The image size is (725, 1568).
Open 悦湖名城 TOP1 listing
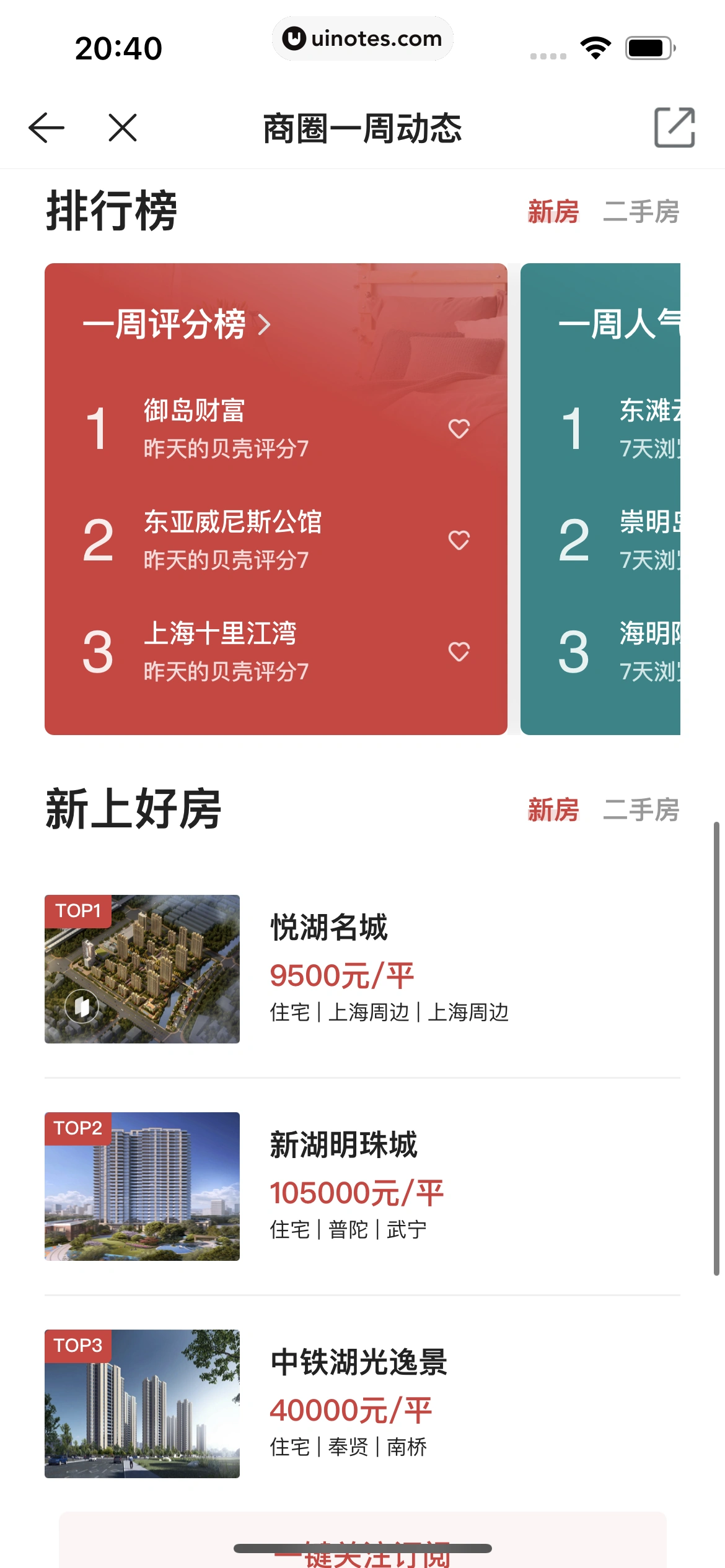click(362, 969)
